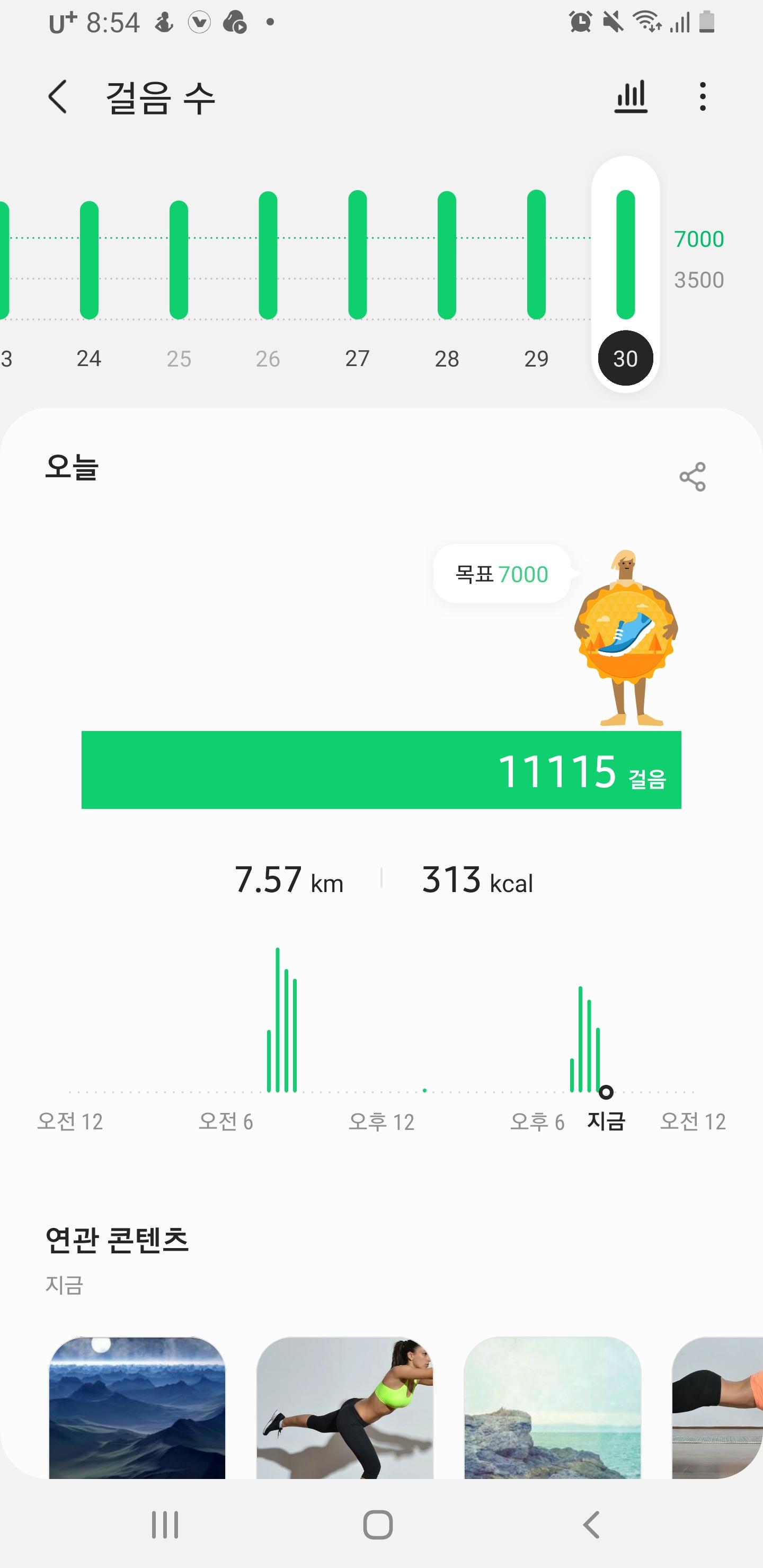Select day 28 in the step chart
This screenshot has height=1568, width=763.
(x=447, y=274)
